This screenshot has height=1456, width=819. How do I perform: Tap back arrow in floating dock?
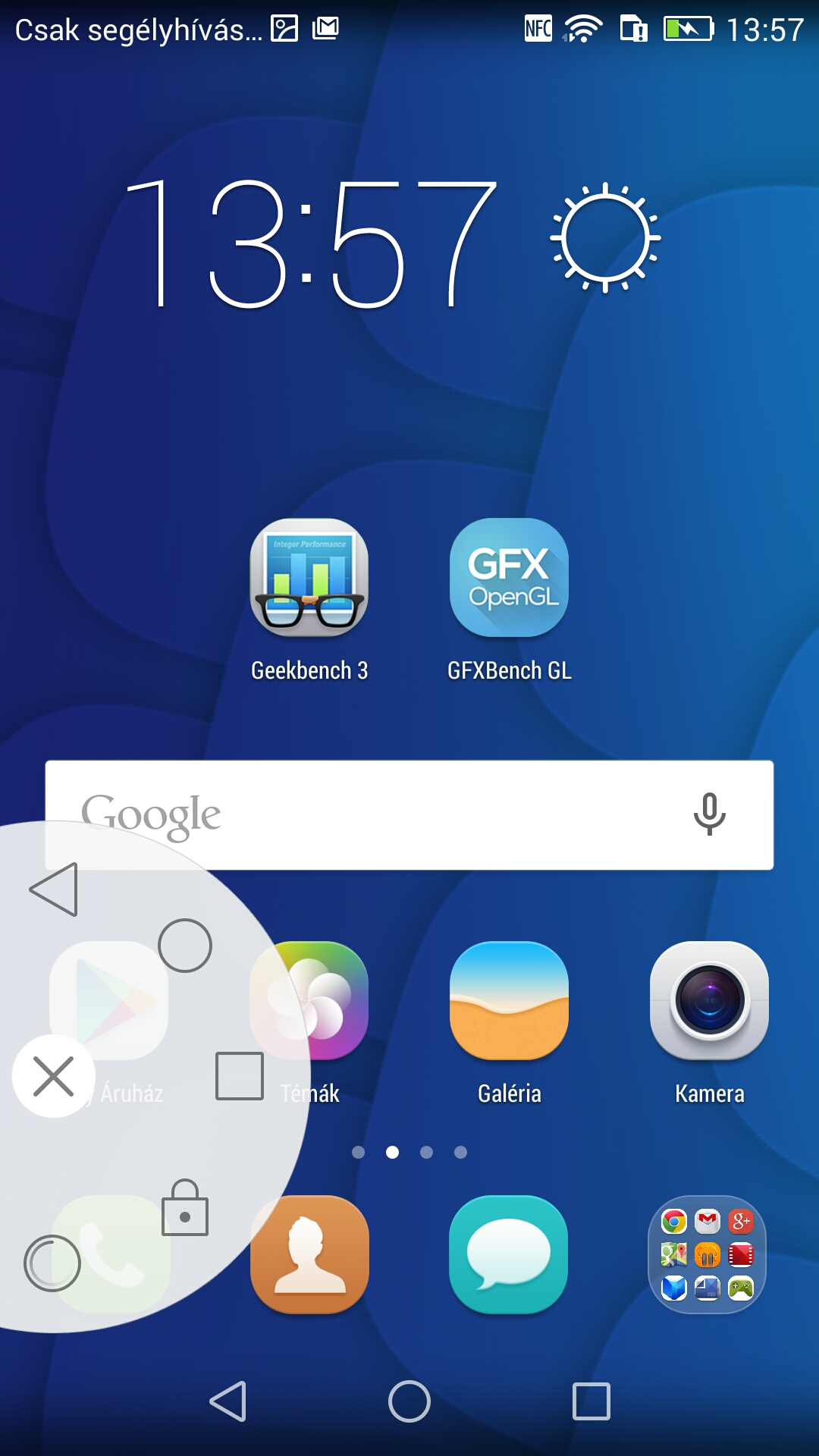click(55, 889)
